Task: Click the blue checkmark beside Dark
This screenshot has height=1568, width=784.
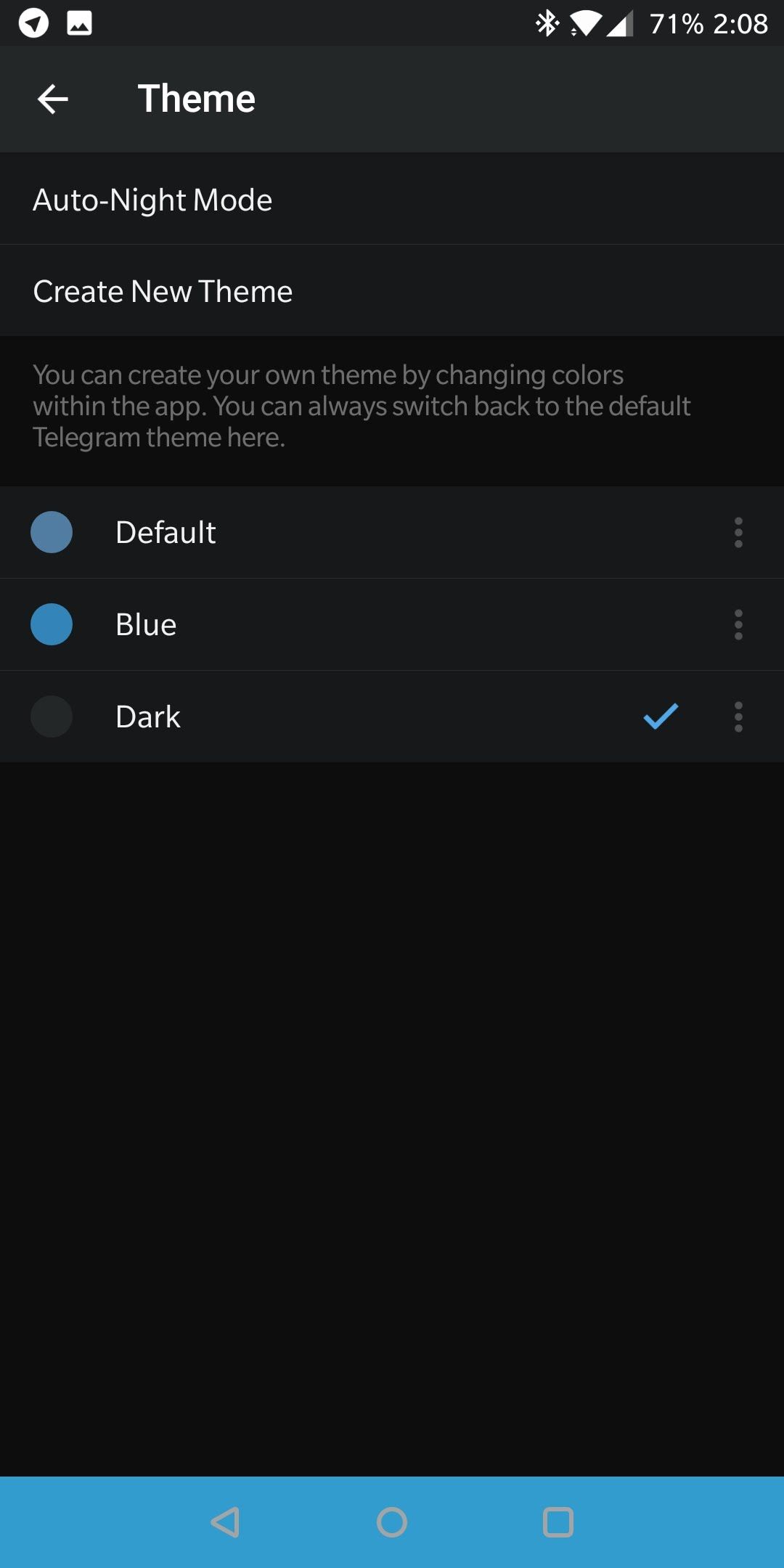Action: (660, 716)
